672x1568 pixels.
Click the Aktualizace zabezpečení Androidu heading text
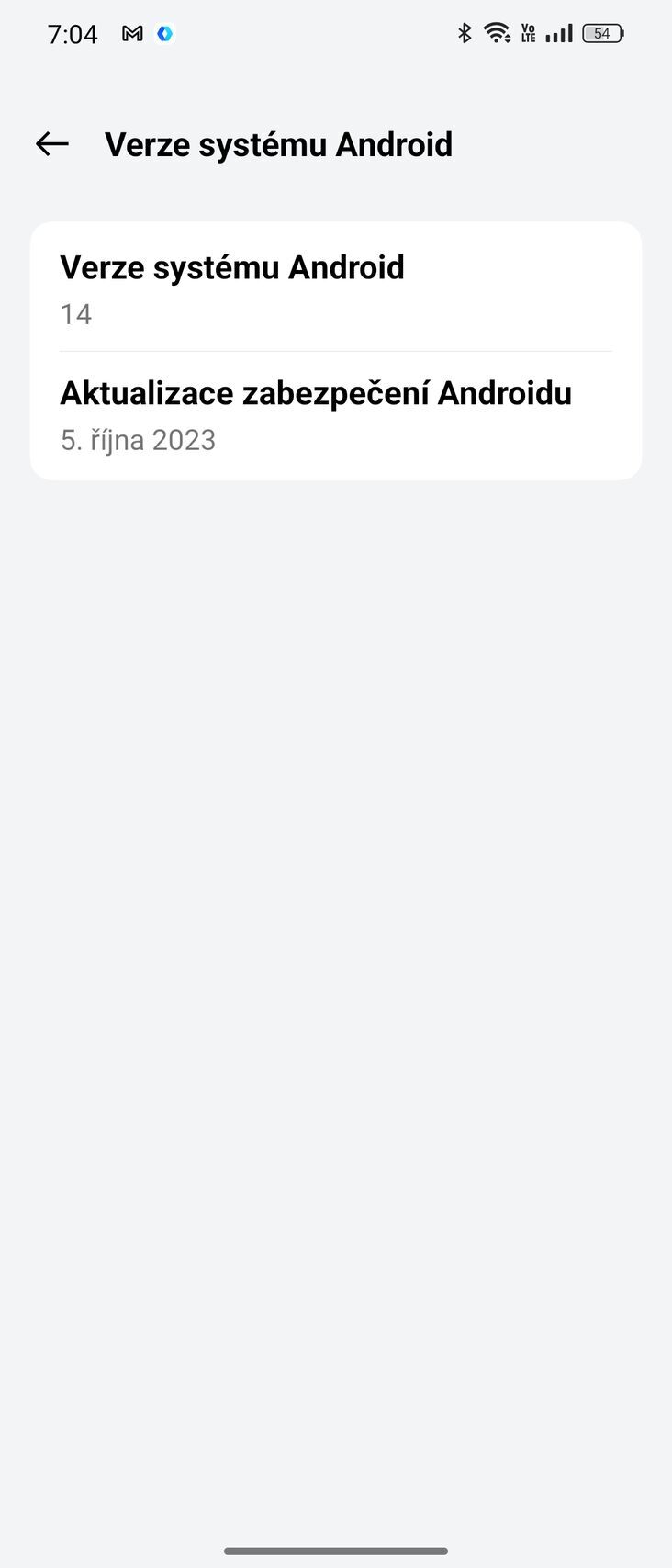(x=316, y=393)
